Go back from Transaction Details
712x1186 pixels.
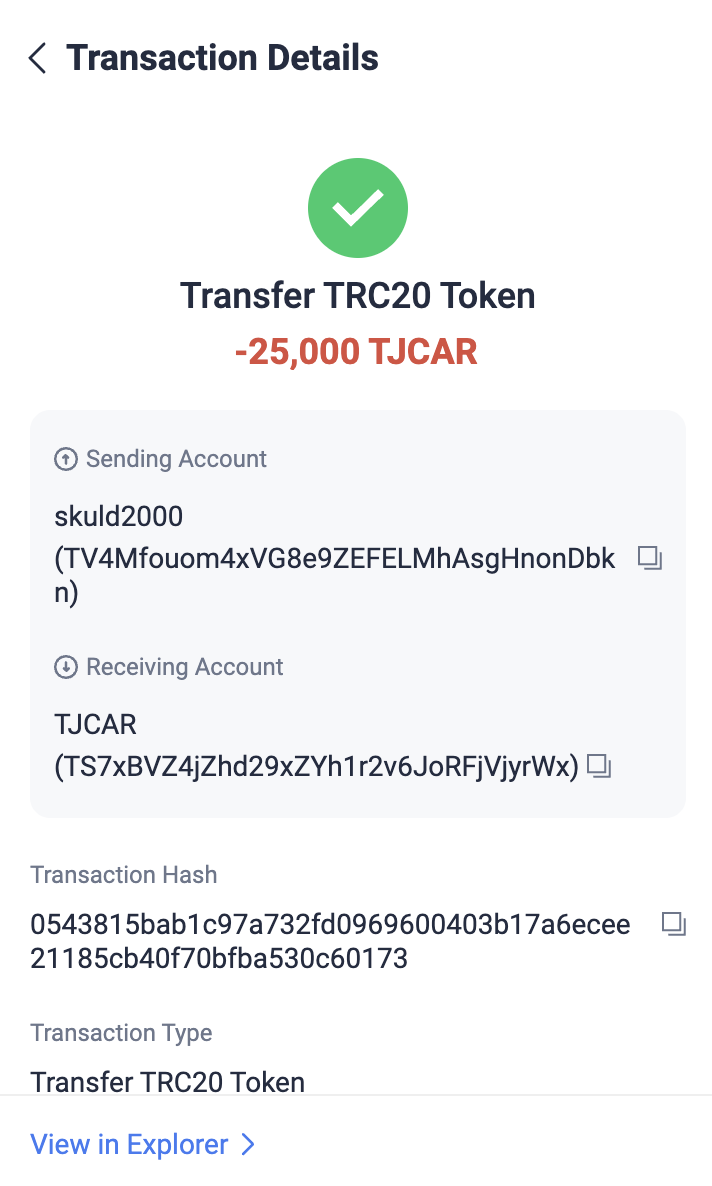[x=38, y=58]
